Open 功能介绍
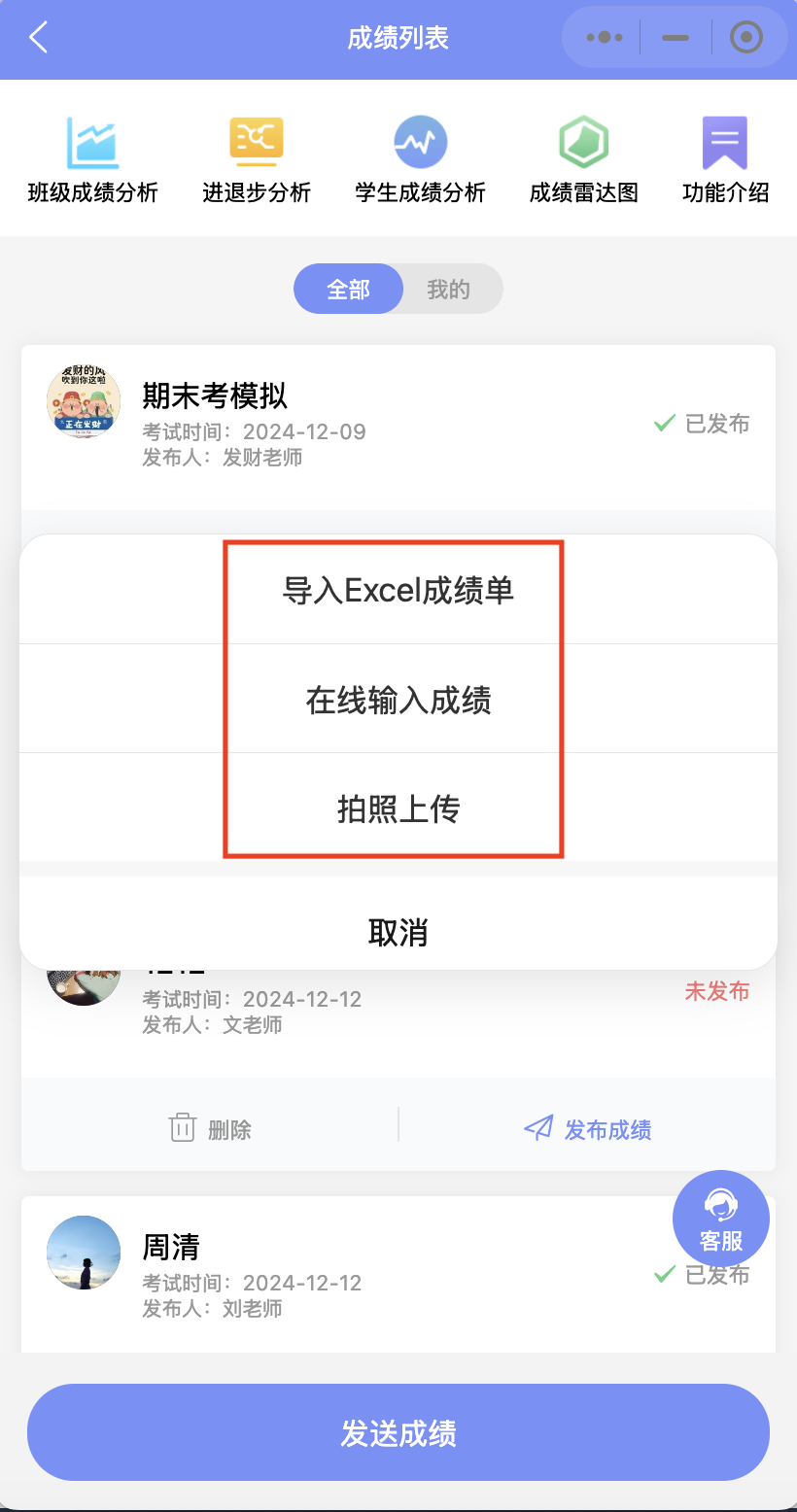This screenshot has width=797, height=1512. [725, 160]
